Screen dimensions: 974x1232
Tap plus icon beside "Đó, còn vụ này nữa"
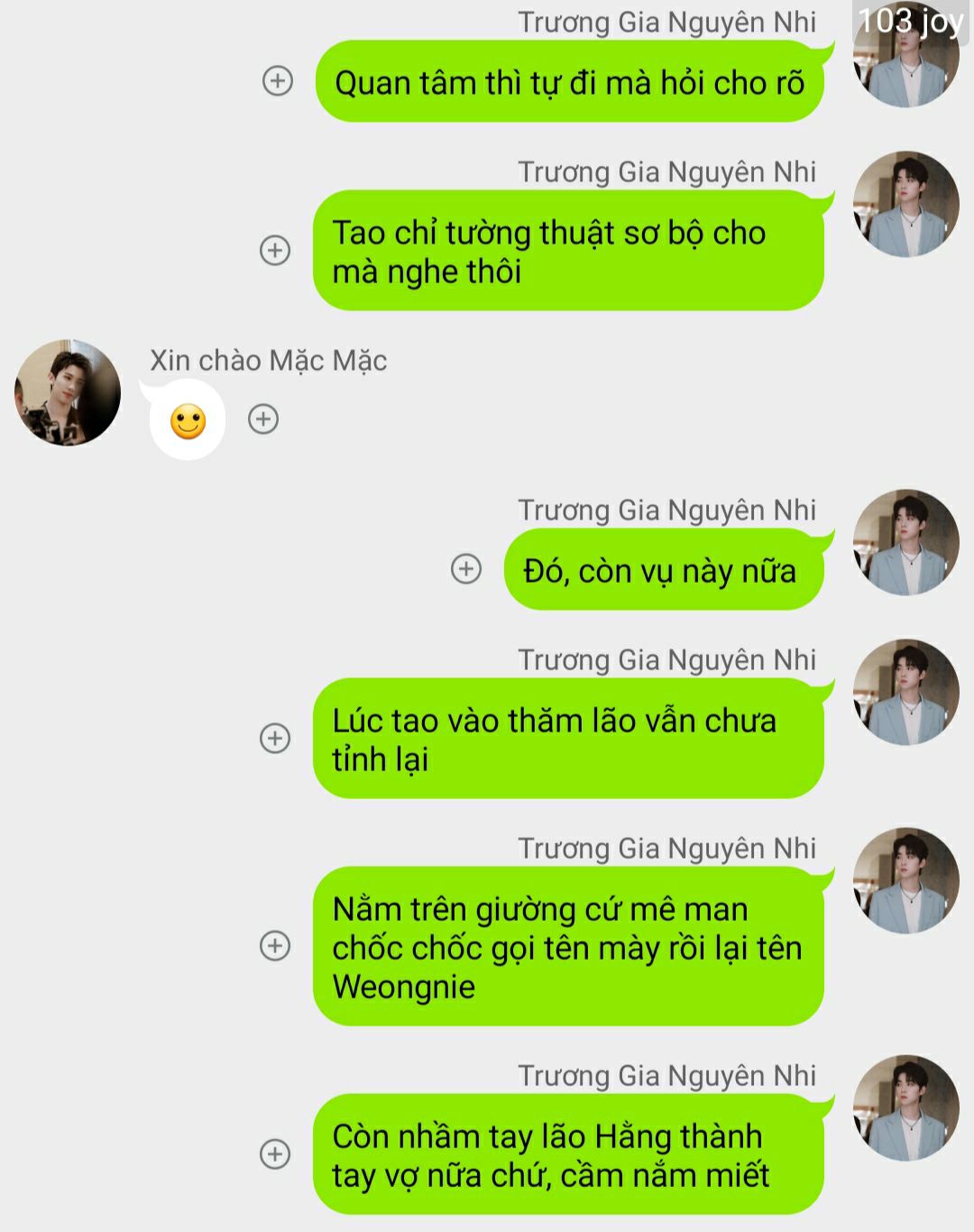(x=466, y=569)
